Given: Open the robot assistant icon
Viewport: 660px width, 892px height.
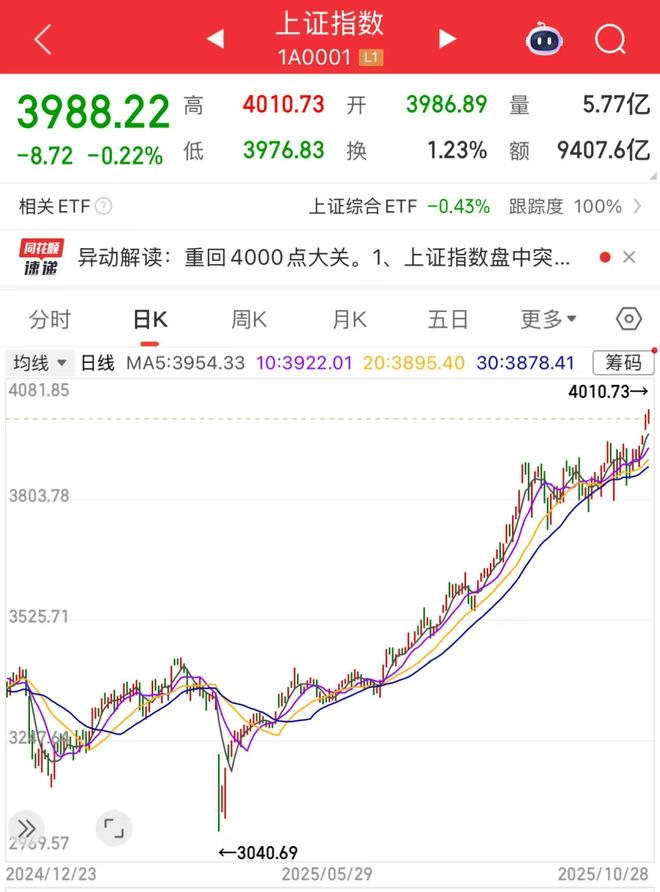Looking at the screenshot, I should [544, 39].
